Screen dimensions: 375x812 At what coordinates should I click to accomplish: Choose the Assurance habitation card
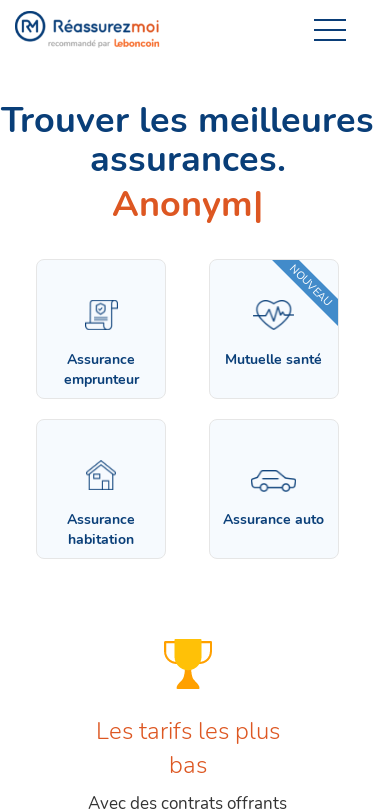[101, 489]
